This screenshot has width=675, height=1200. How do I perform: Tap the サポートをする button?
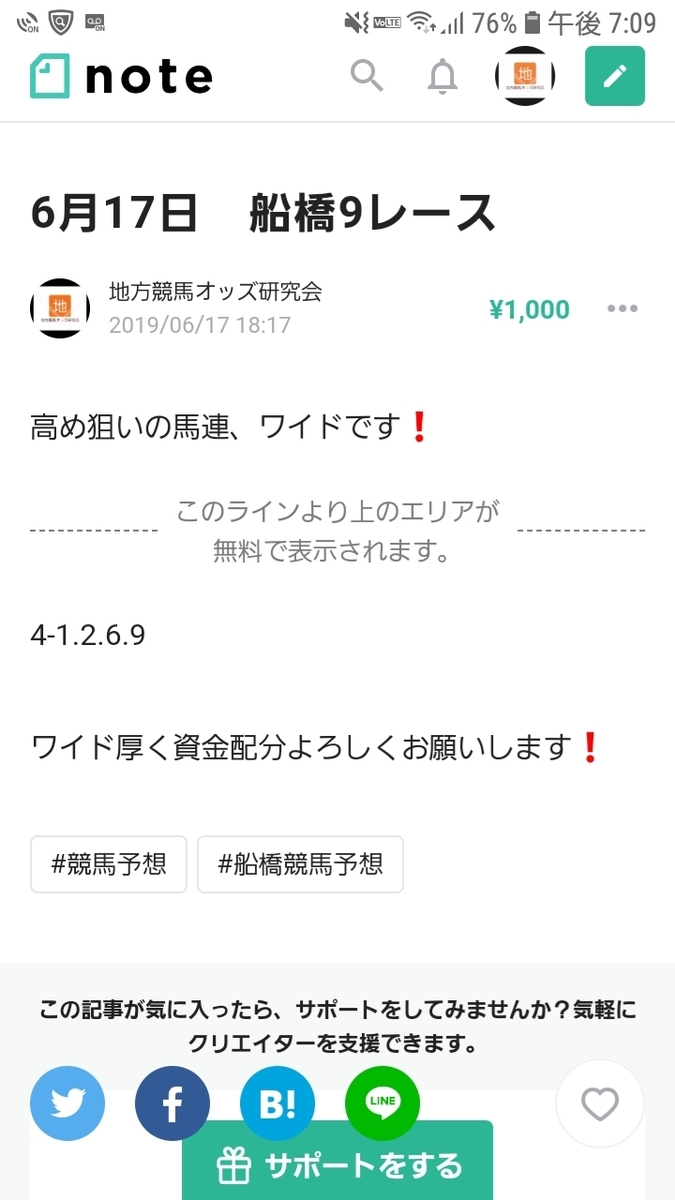click(x=338, y=1163)
